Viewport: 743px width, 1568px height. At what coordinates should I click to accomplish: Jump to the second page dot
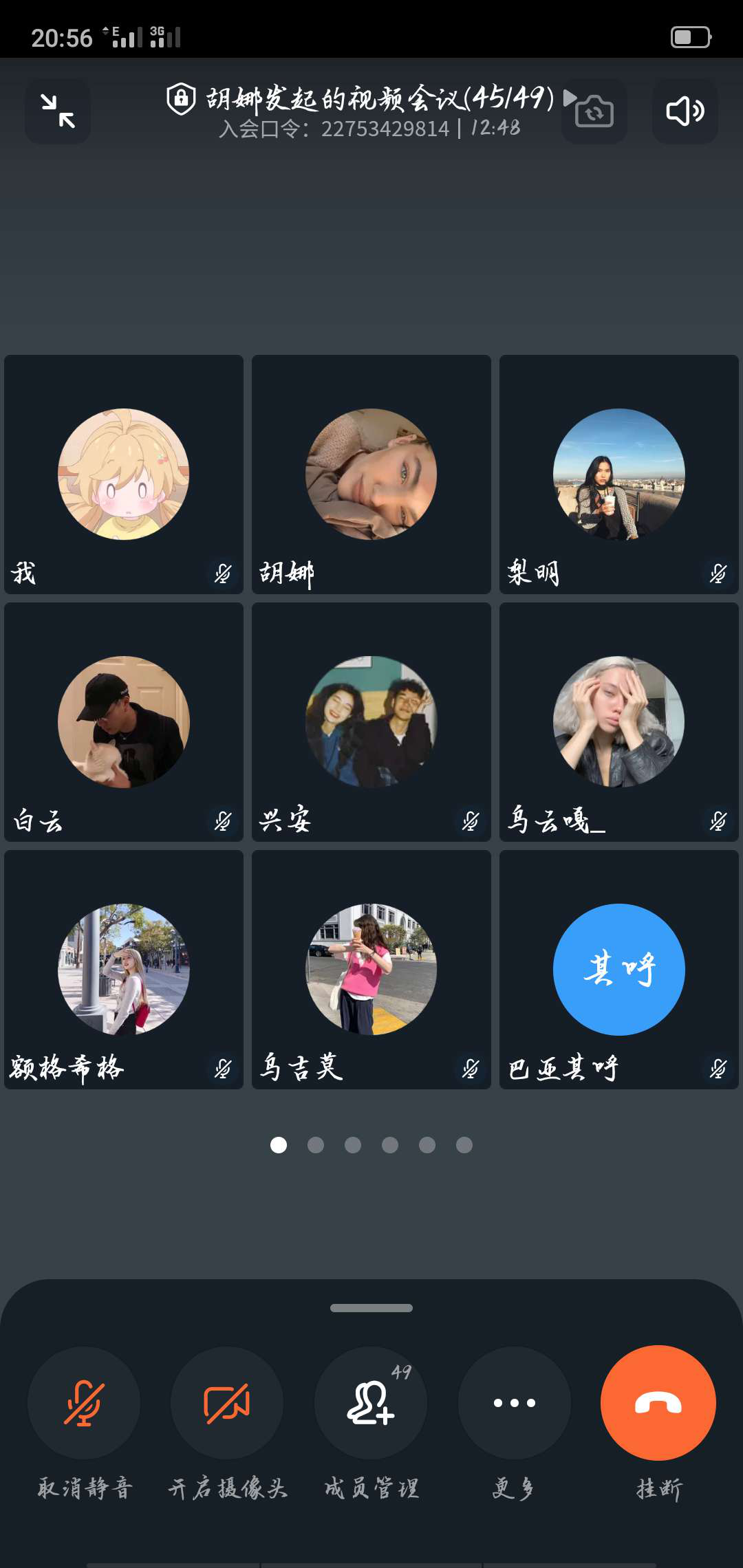point(316,1145)
